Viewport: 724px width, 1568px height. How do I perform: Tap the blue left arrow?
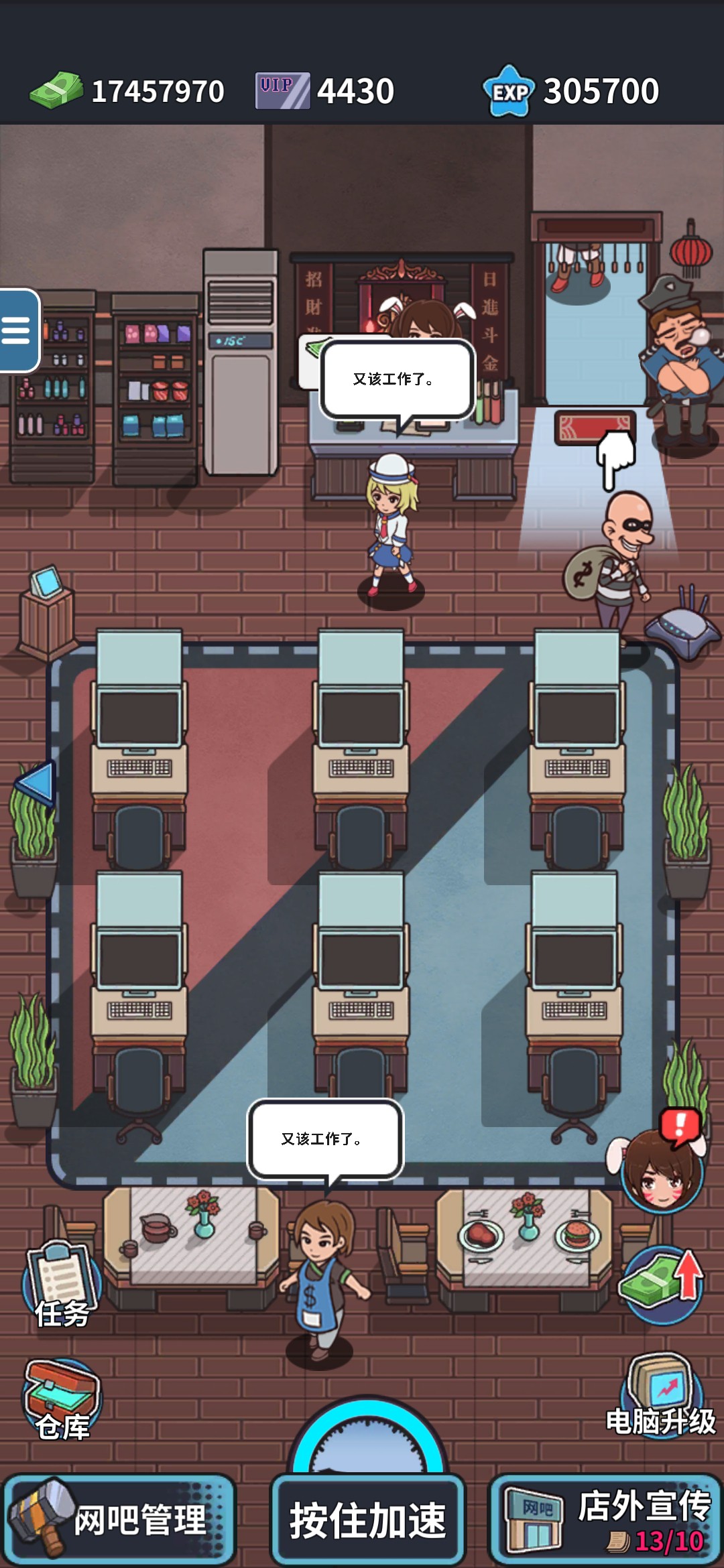tap(36, 783)
